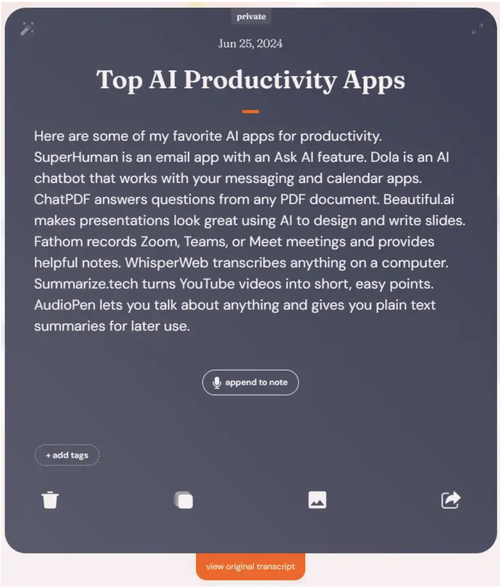Share this note

point(450,500)
